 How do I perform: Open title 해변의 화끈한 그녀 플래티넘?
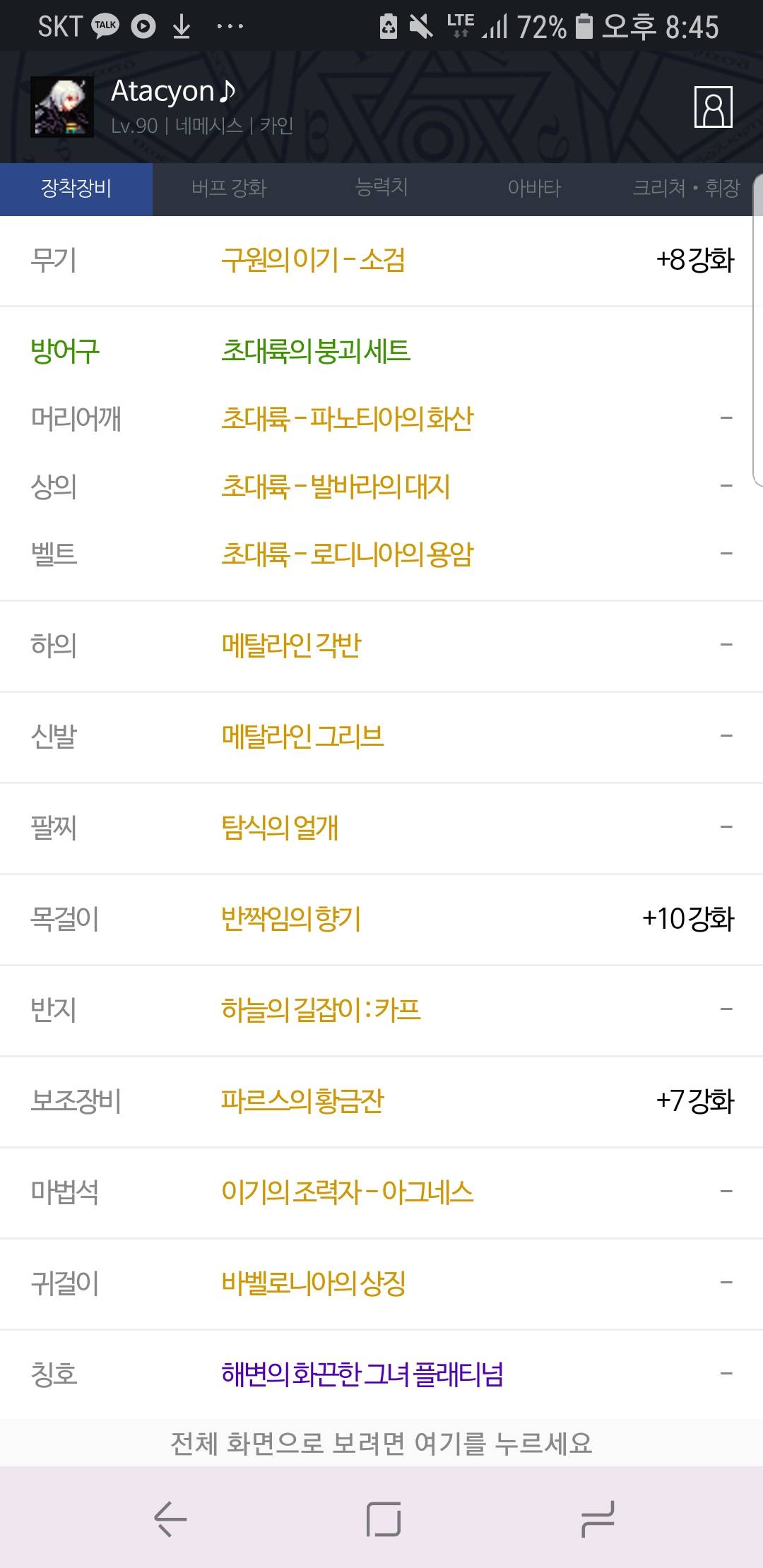click(362, 1374)
